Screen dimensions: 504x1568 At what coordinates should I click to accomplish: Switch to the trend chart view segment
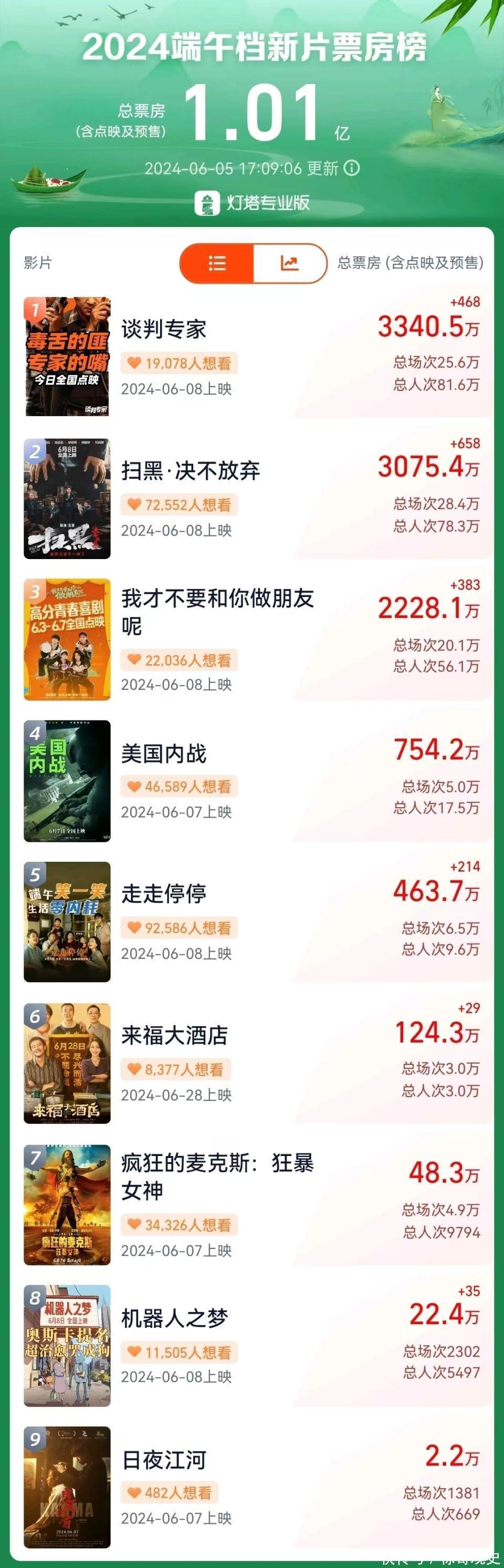pyautogui.click(x=289, y=263)
